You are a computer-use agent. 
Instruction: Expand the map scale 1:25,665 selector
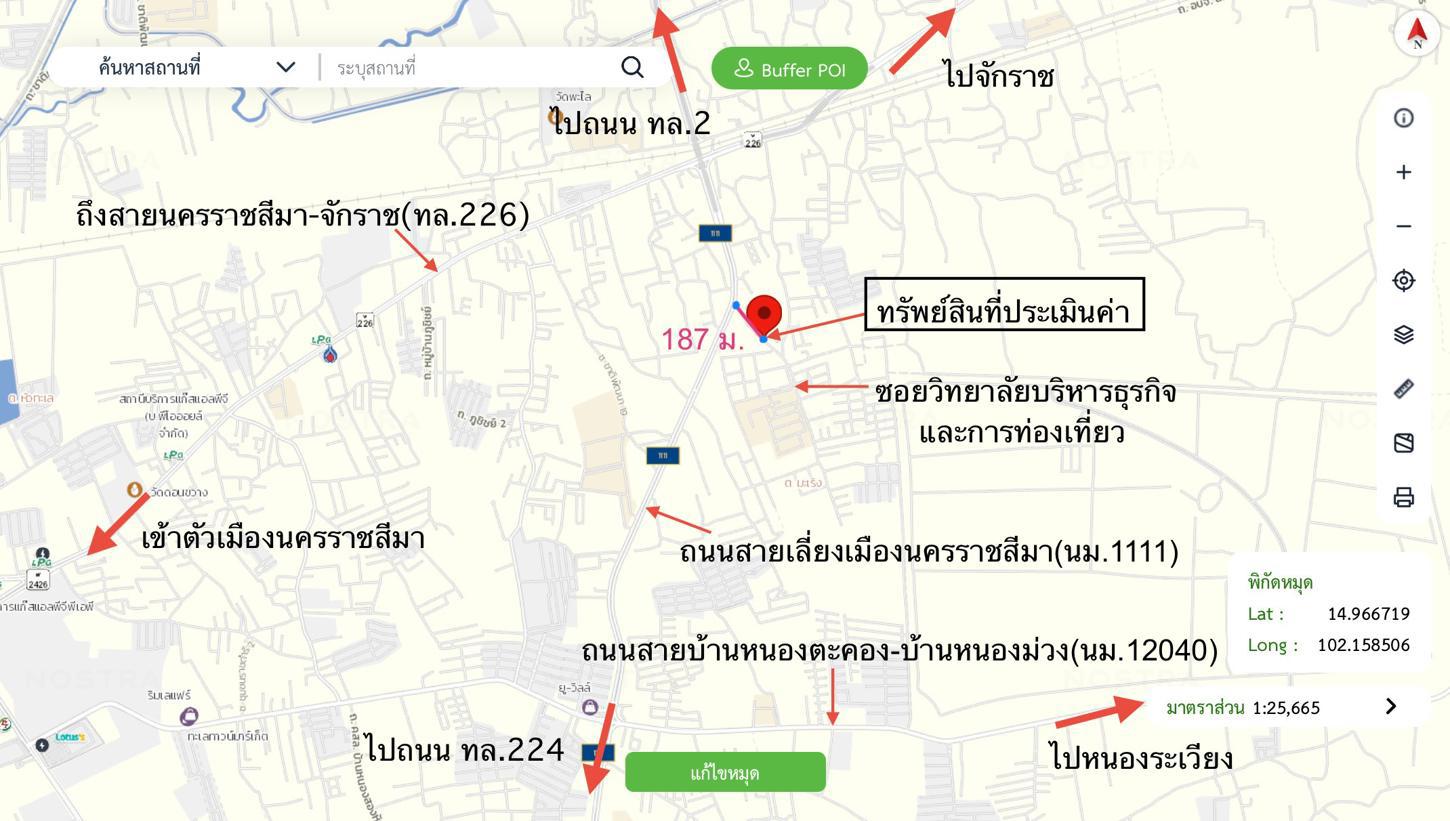1390,707
